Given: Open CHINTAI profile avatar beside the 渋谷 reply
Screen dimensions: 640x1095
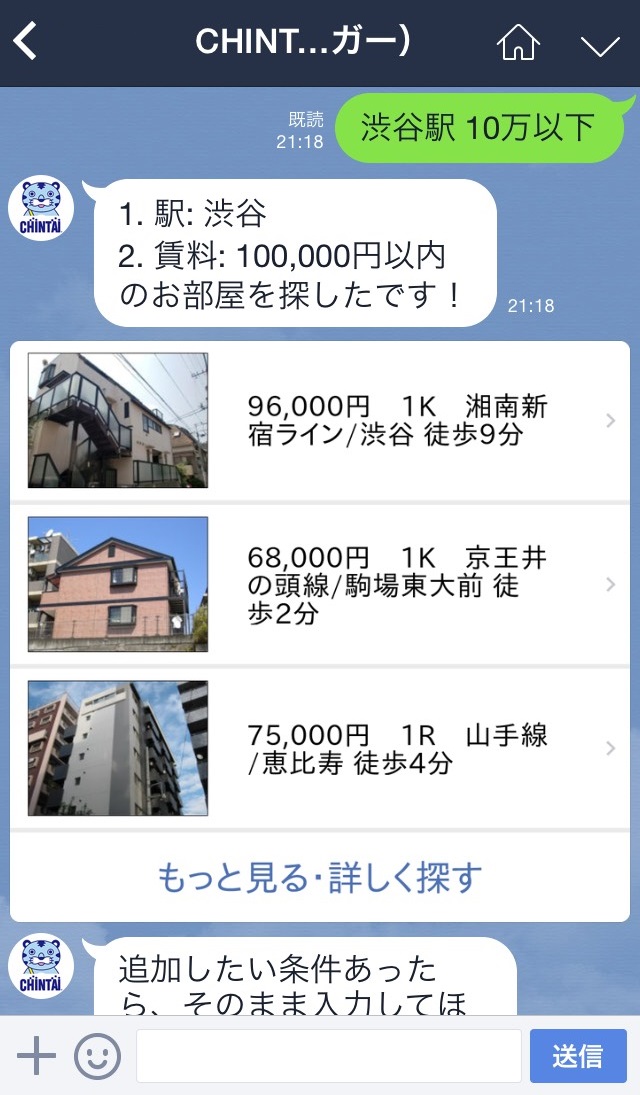Looking at the screenshot, I should point(41,209).
